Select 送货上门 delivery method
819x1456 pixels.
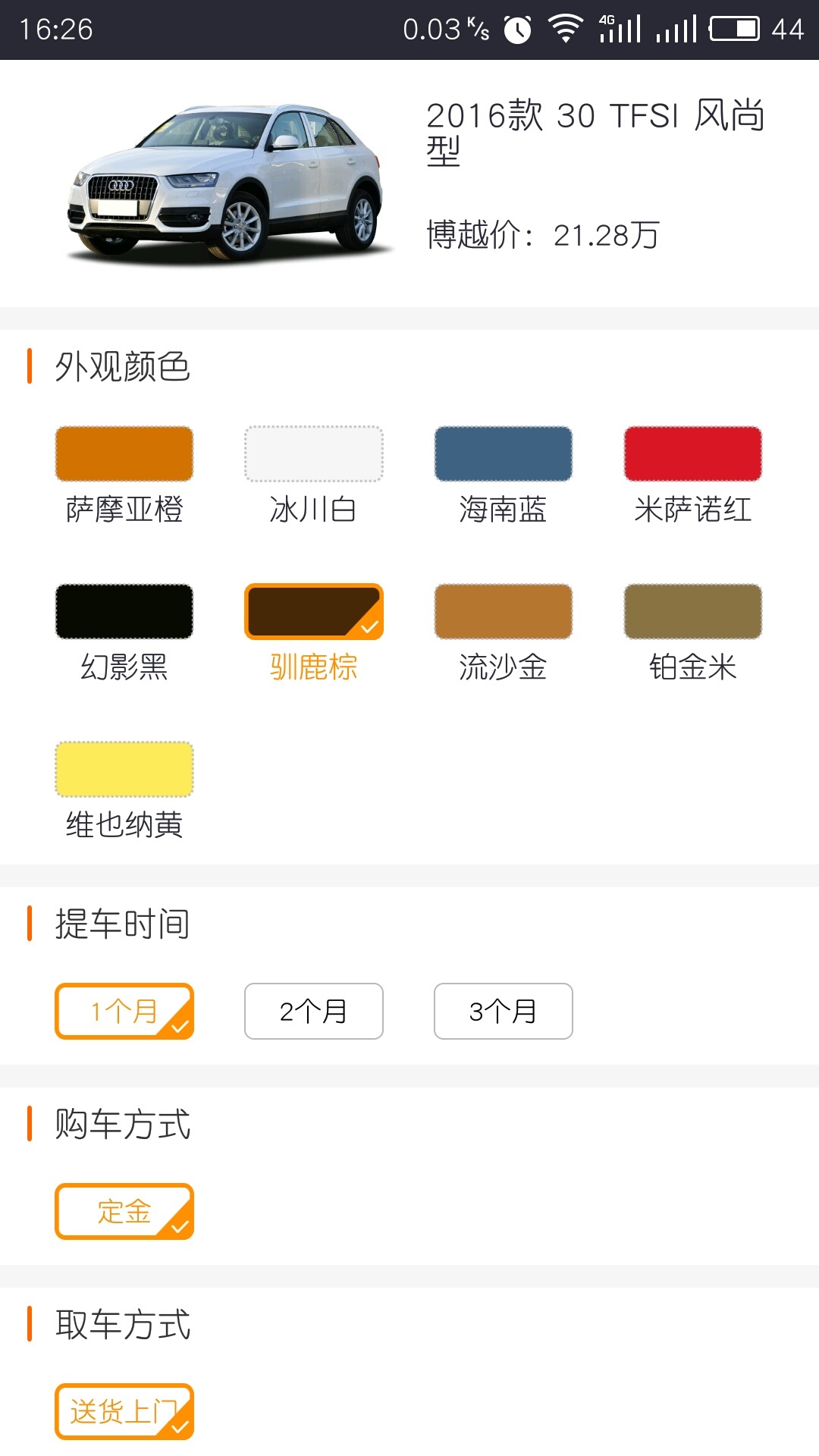[x=124, y=1411]
